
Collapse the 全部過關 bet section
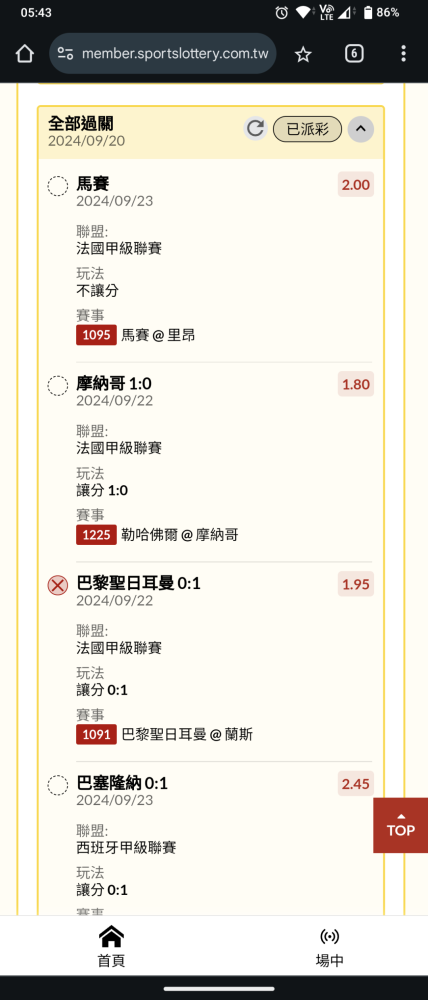pos(361,129)
